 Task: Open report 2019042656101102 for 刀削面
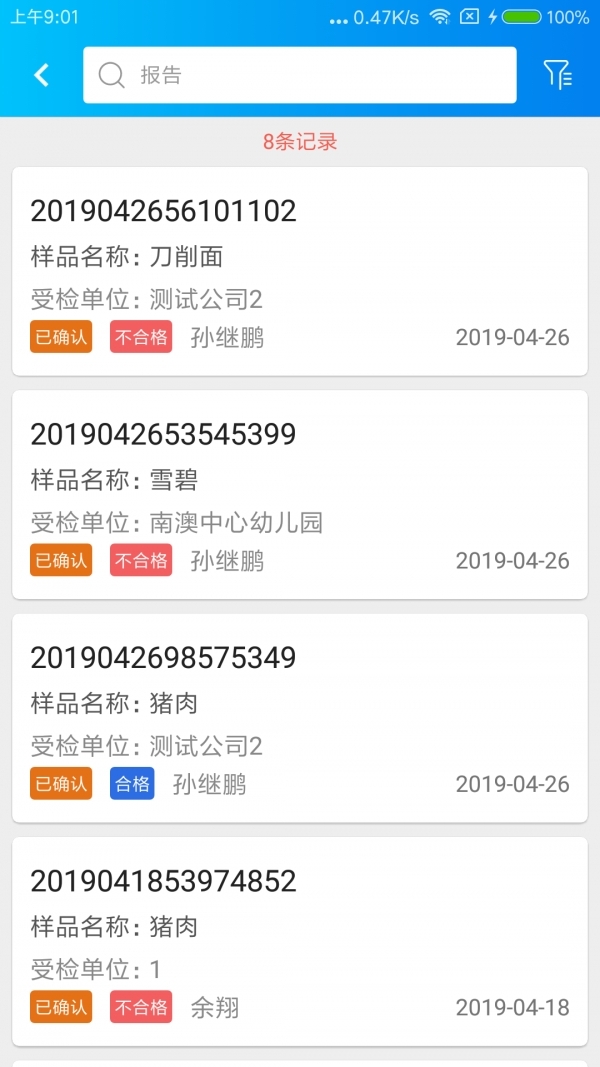pos(299,271)
